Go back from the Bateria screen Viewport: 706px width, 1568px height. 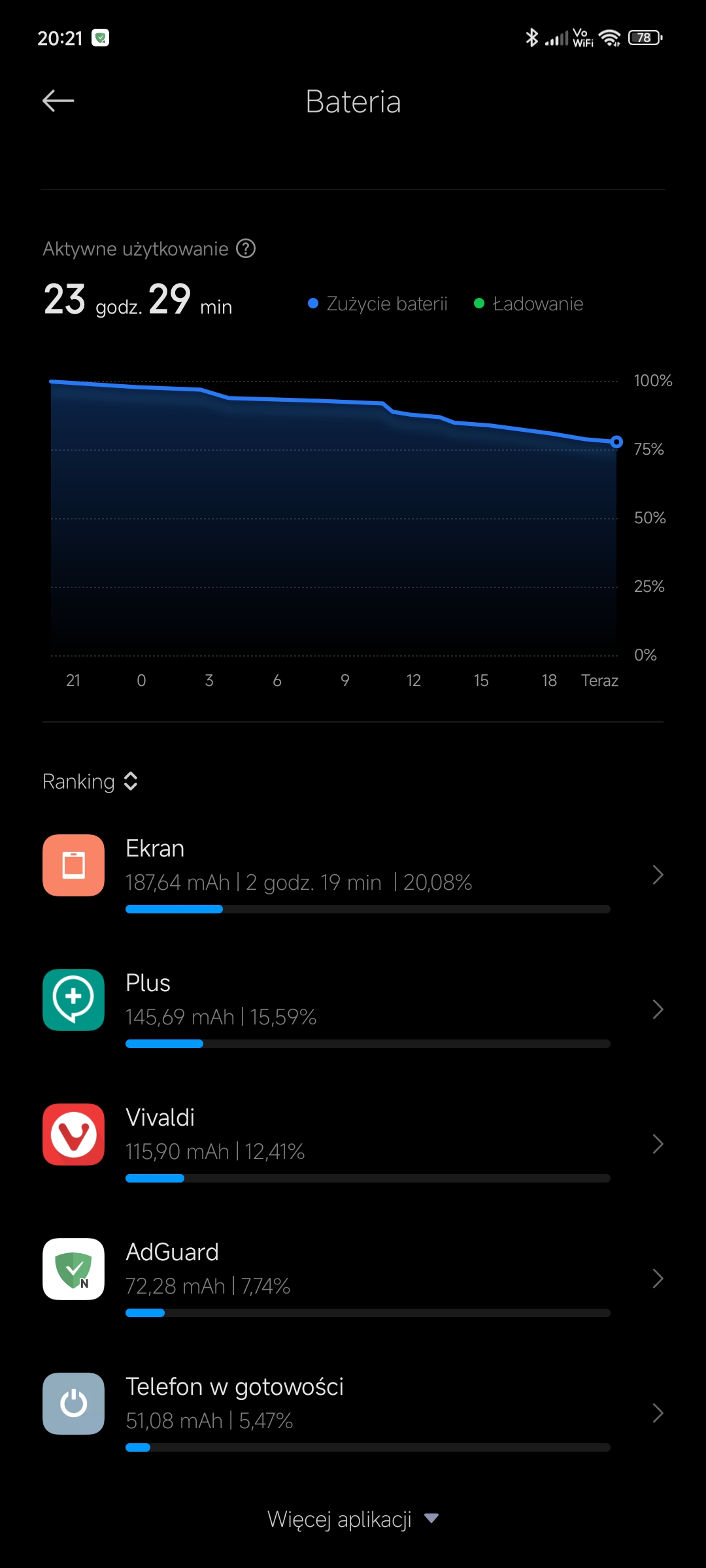(x=58, y=101)
